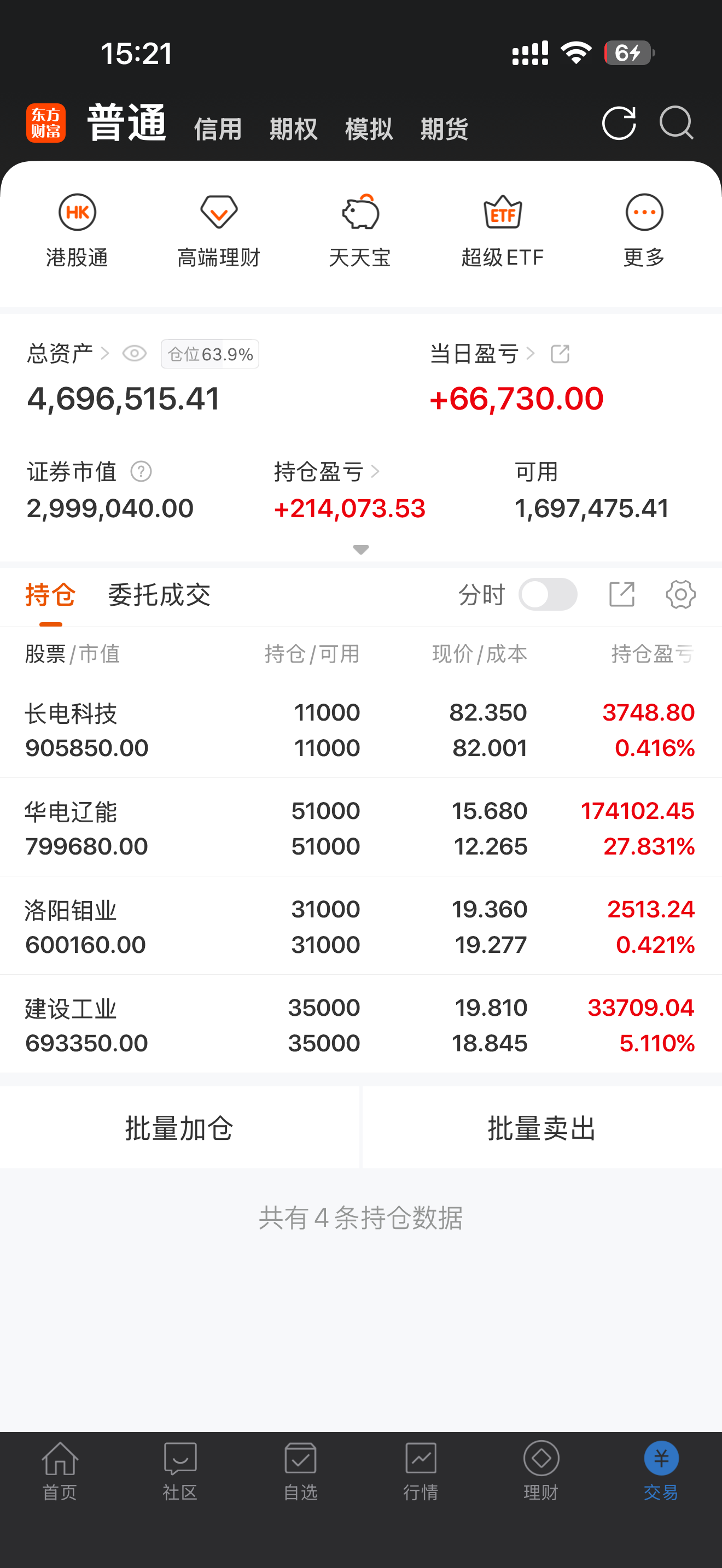The height and width of the screenshot is (1568, 722).
Task: Tap the 批量加仓 button
Action: (x=179, y=1128)
